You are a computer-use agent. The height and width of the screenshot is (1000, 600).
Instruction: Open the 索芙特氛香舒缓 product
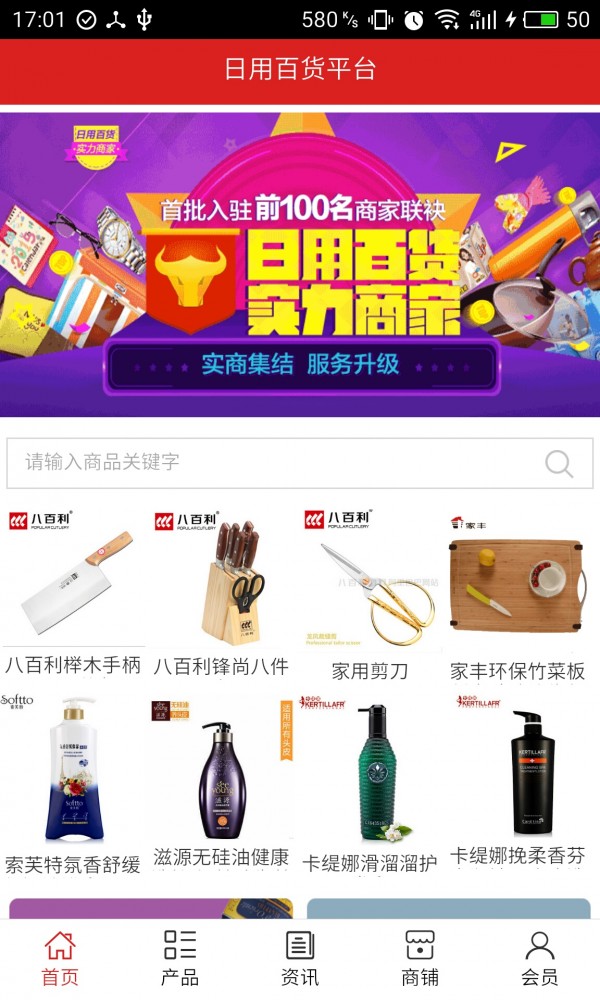click(x=73, y=780)
